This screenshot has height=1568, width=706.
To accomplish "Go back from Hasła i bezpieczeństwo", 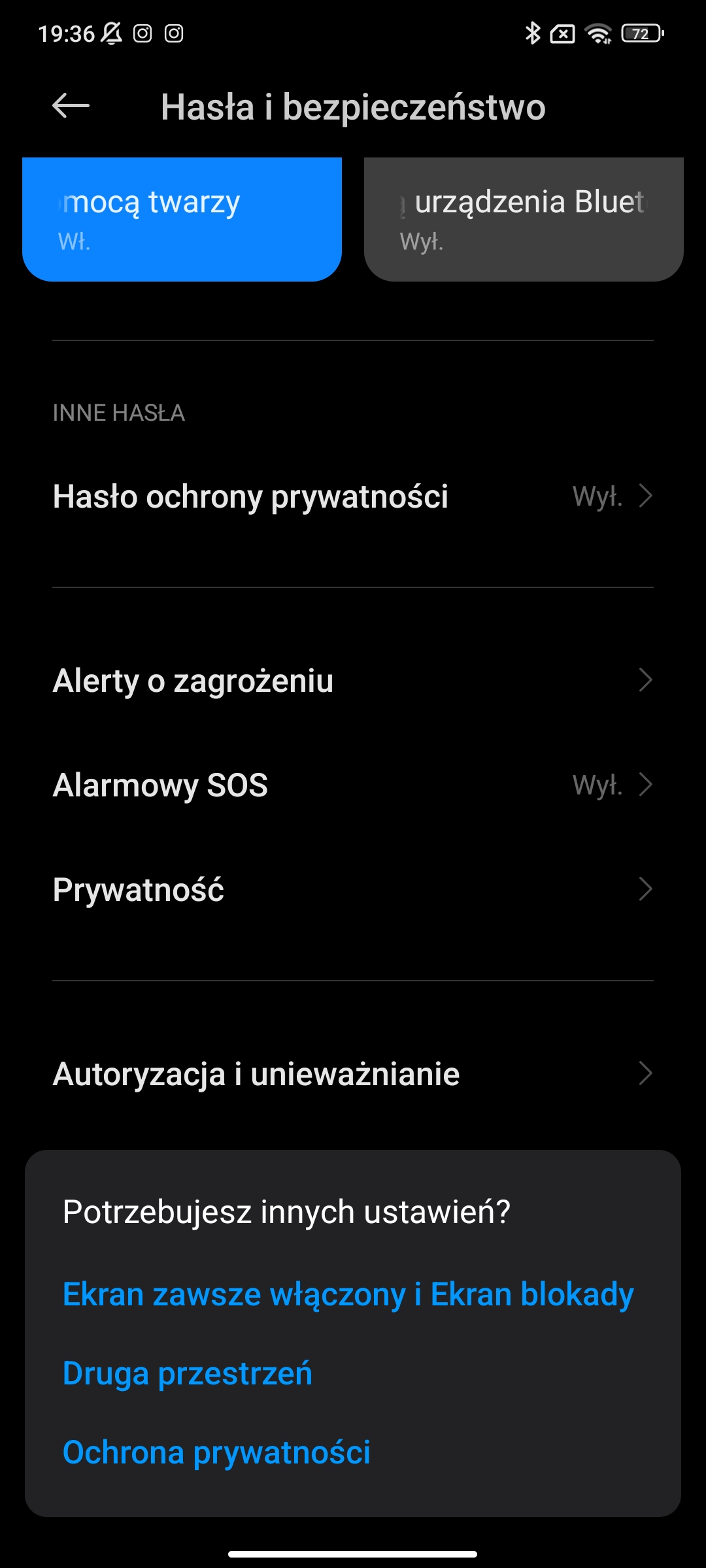I will point(71,106).
